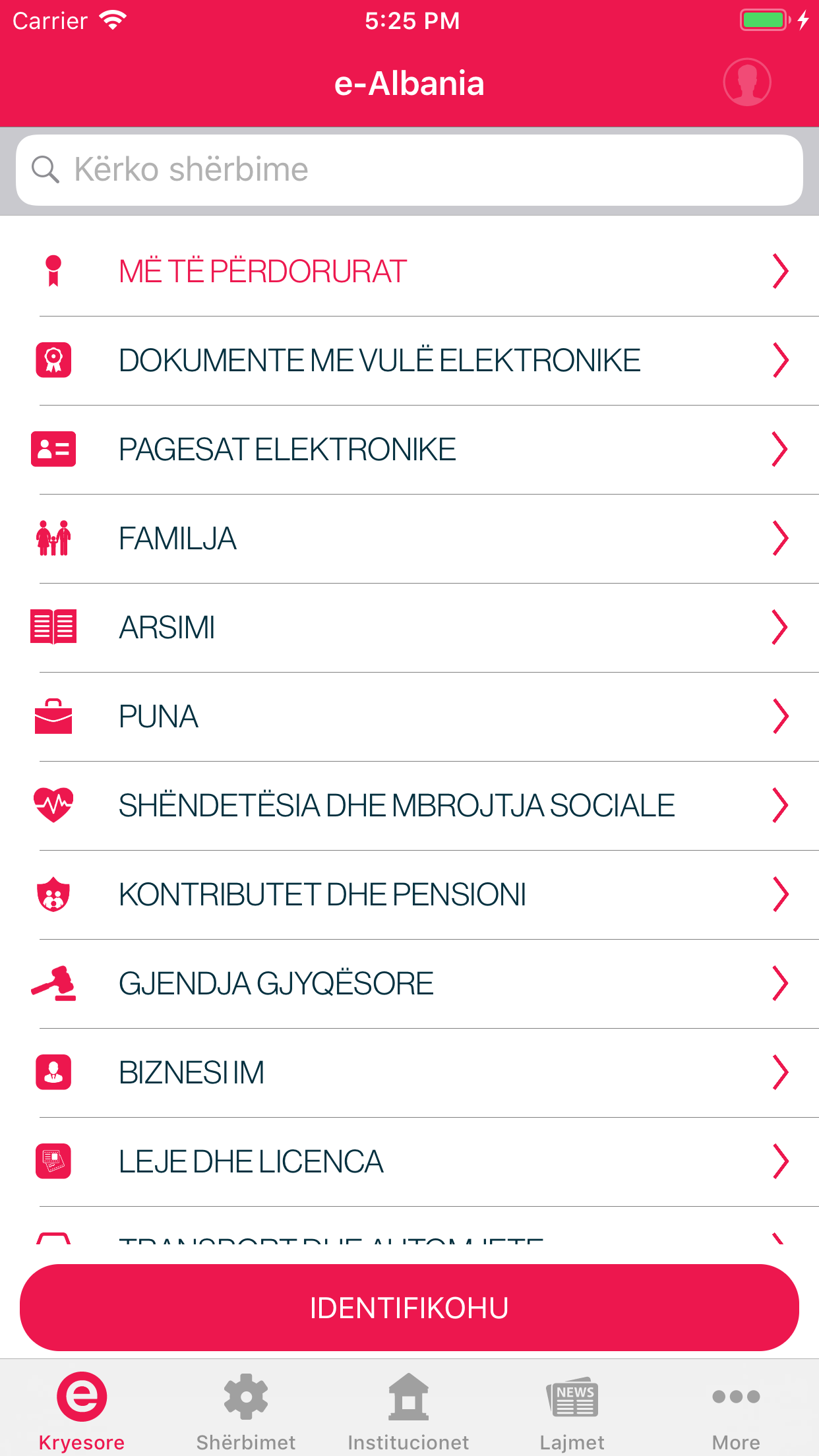Select the PUNA briefcase icon

(53, 716)
